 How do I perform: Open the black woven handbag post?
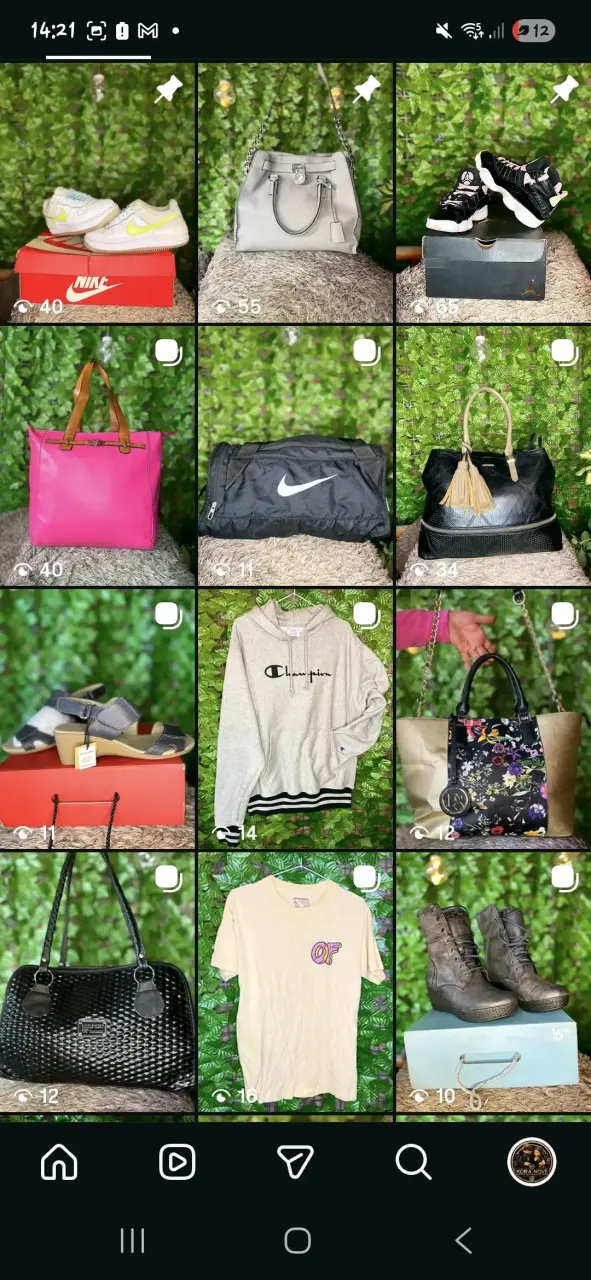click(x=97, y=982)
